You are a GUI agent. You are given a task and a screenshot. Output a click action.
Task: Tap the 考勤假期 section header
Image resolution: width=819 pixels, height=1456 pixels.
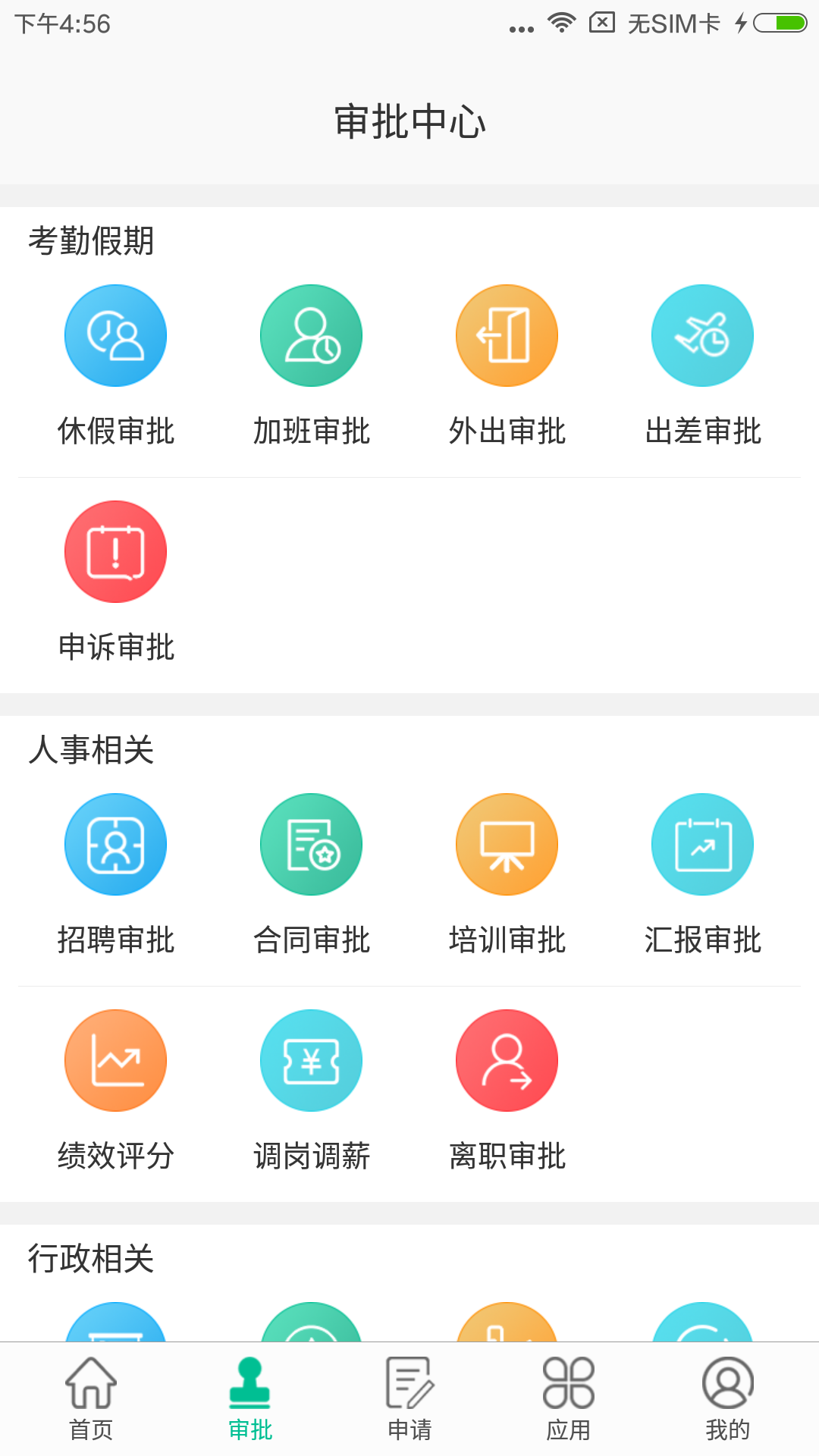pos(92,241)
